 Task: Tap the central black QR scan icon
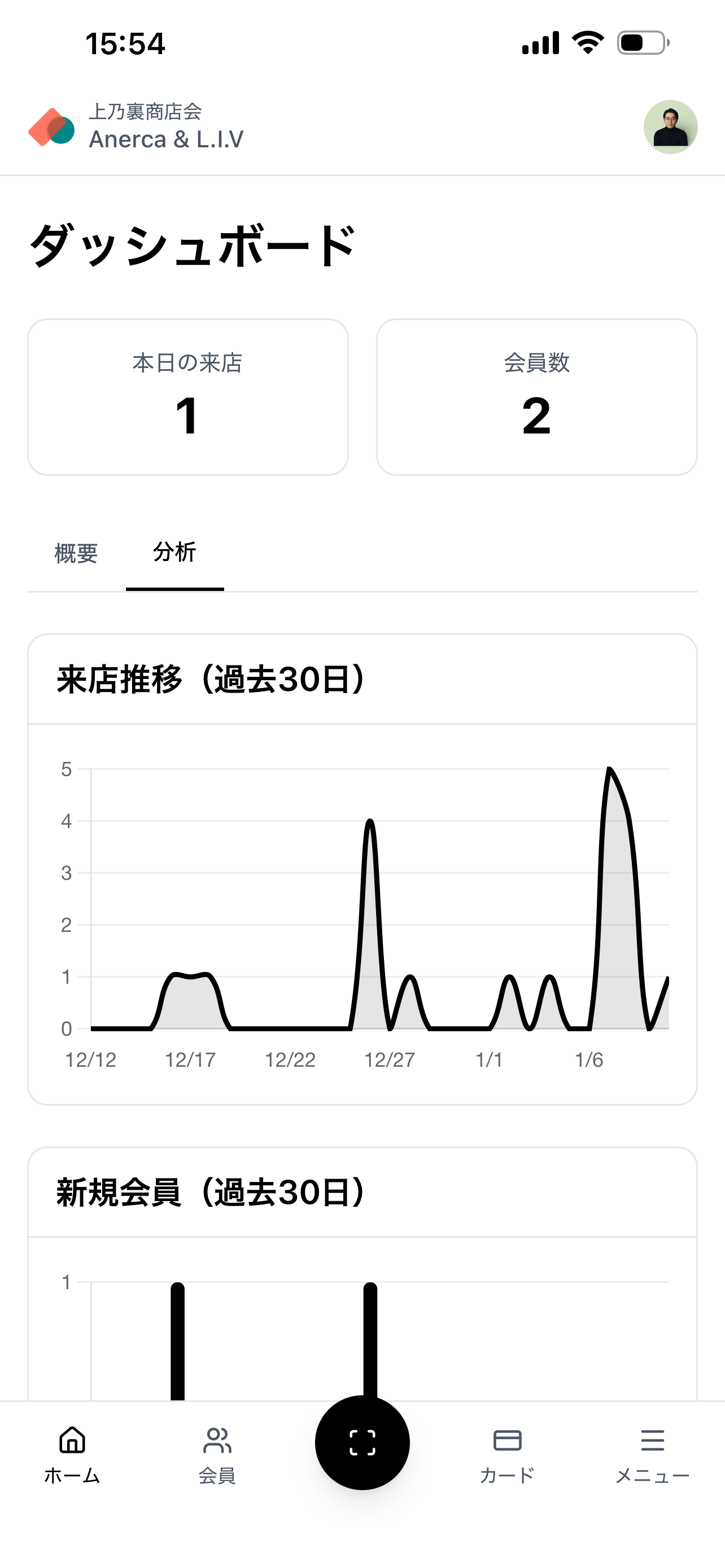click(362, 1443)
